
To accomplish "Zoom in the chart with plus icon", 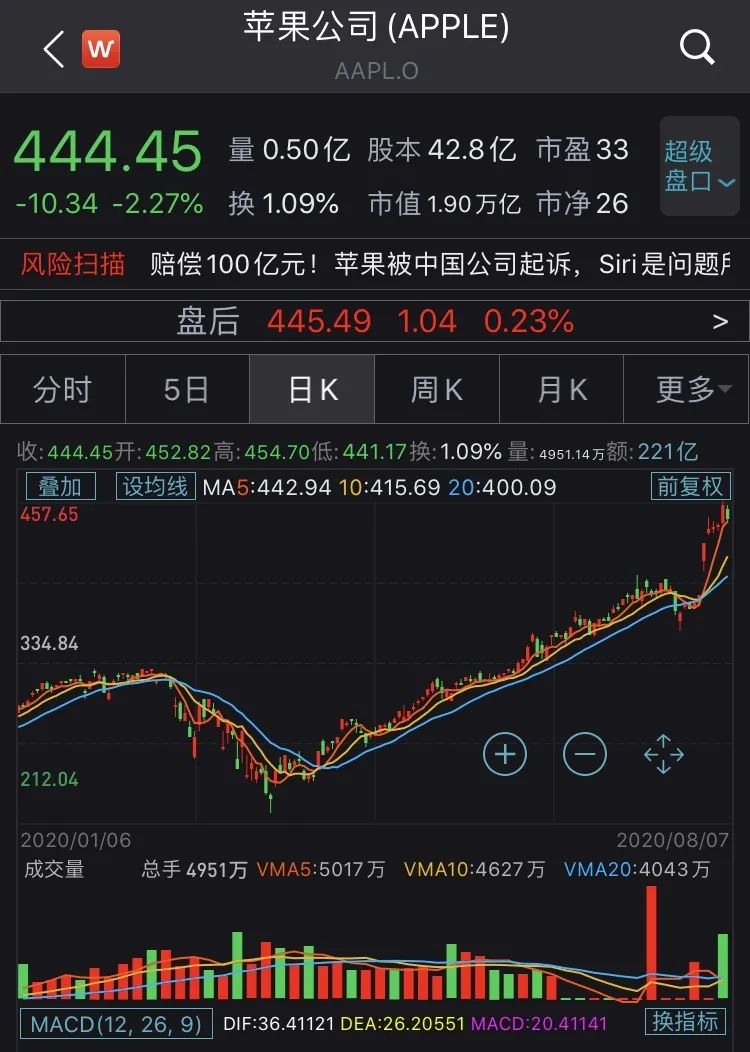I will pyautogui.click(x=505, y=753).
